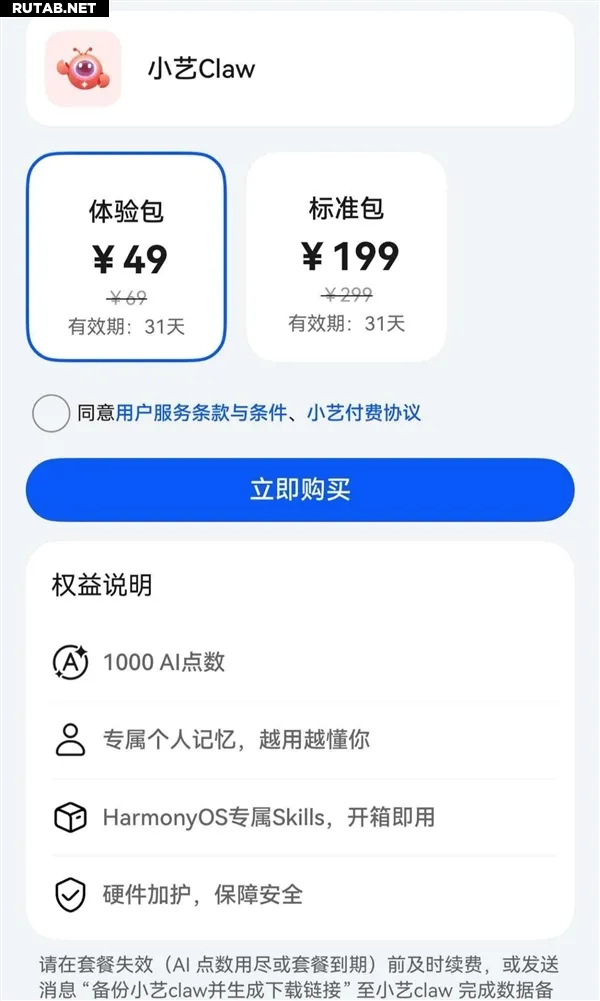Select the 体验包 ¥49 plan
Screen dimensions: 600x1001
pyautogui.click(x=126, y=257)
